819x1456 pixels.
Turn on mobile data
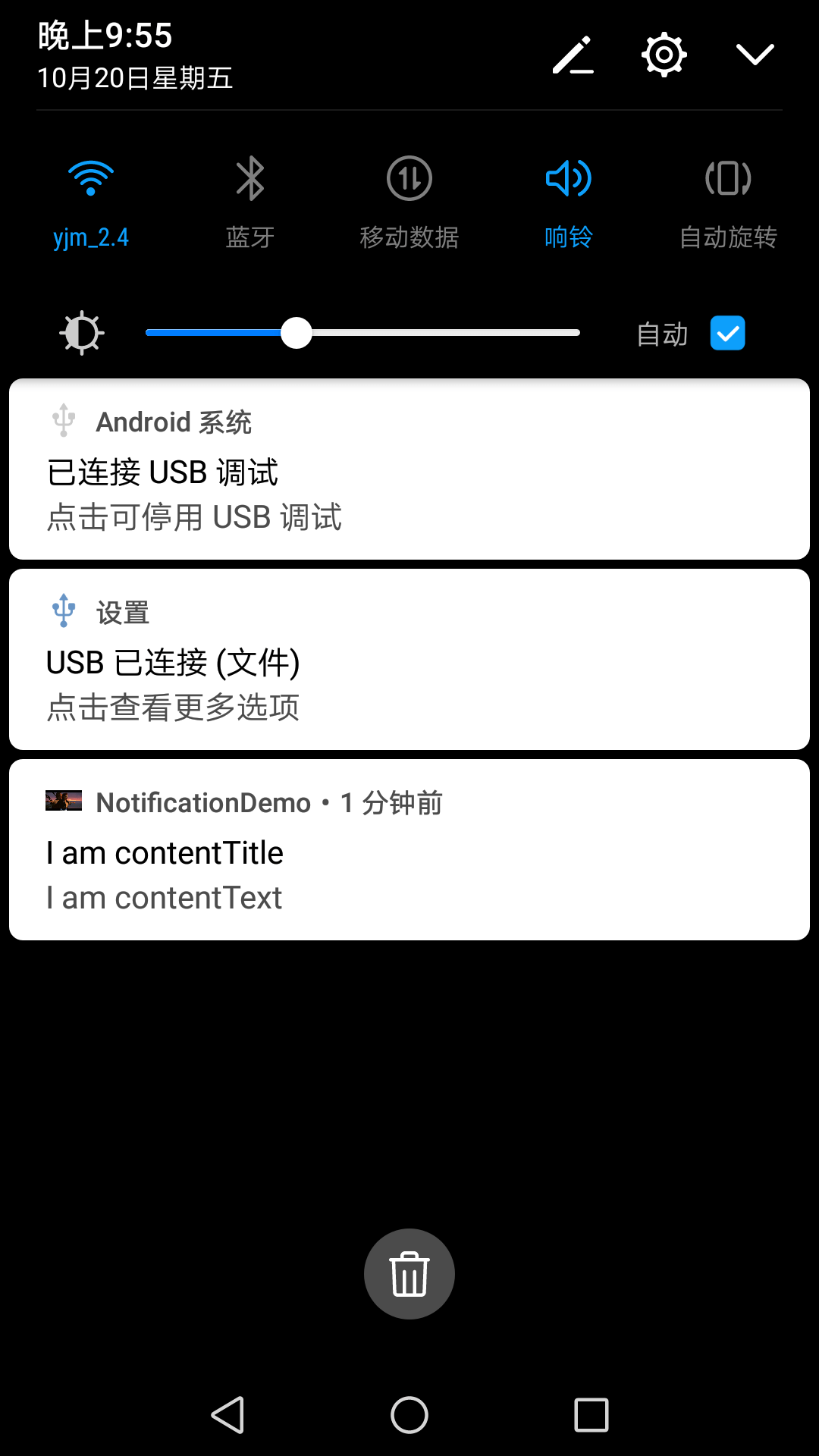tap(409, 197)
